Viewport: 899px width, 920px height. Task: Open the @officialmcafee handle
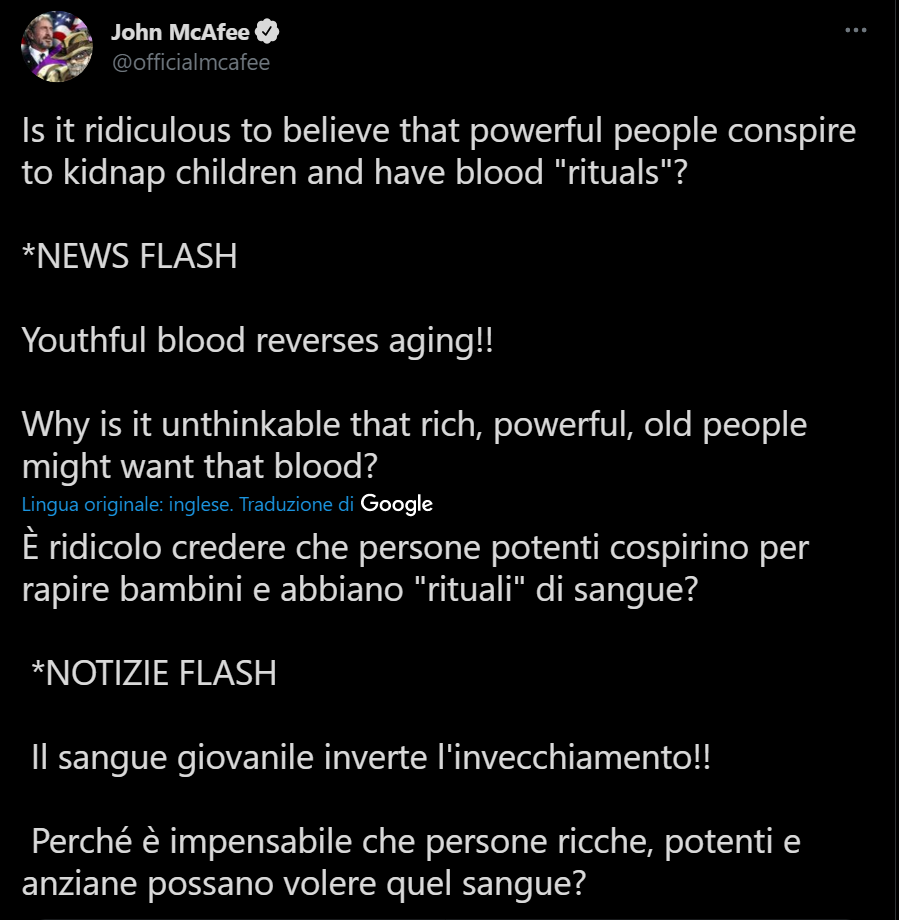tap(190, 62)
